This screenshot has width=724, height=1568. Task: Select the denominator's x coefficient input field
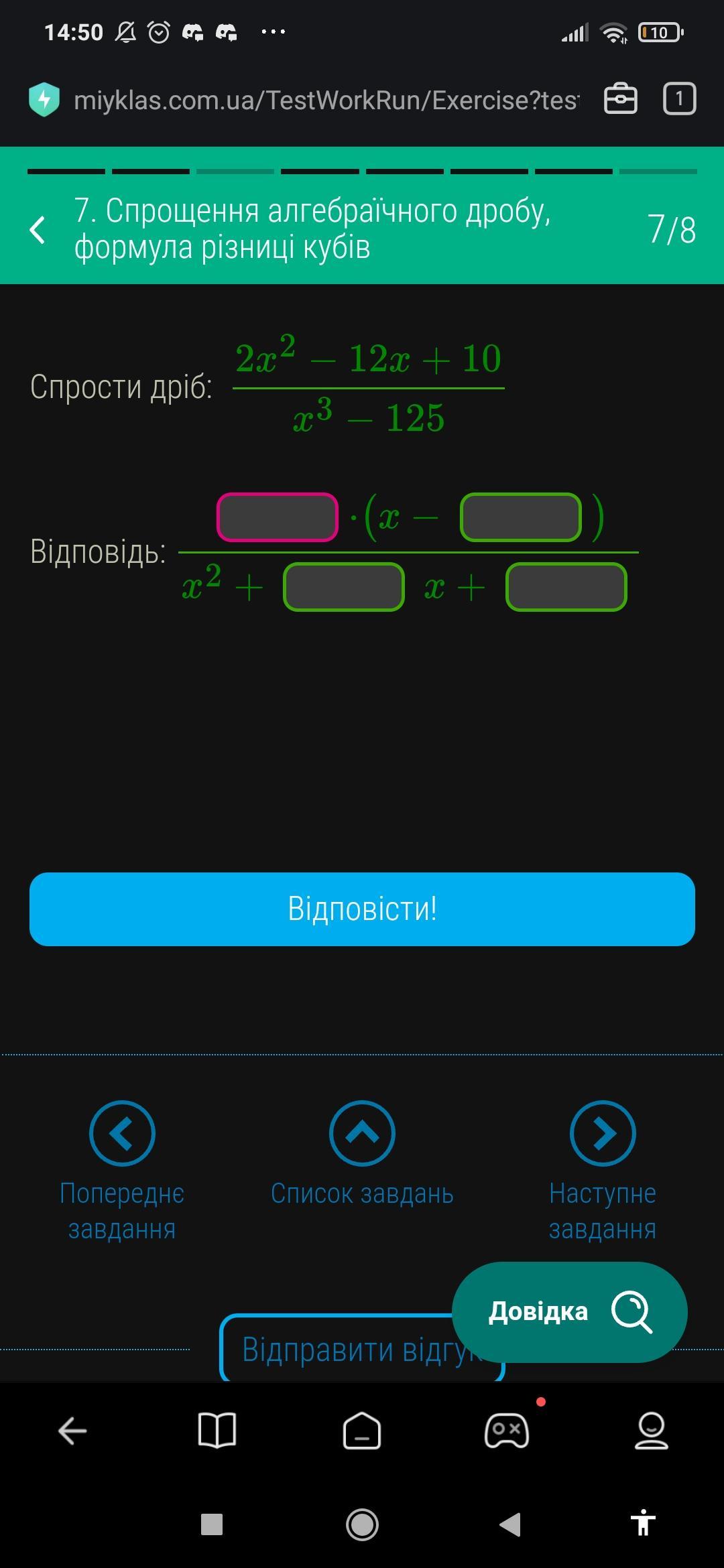[343, 587]
